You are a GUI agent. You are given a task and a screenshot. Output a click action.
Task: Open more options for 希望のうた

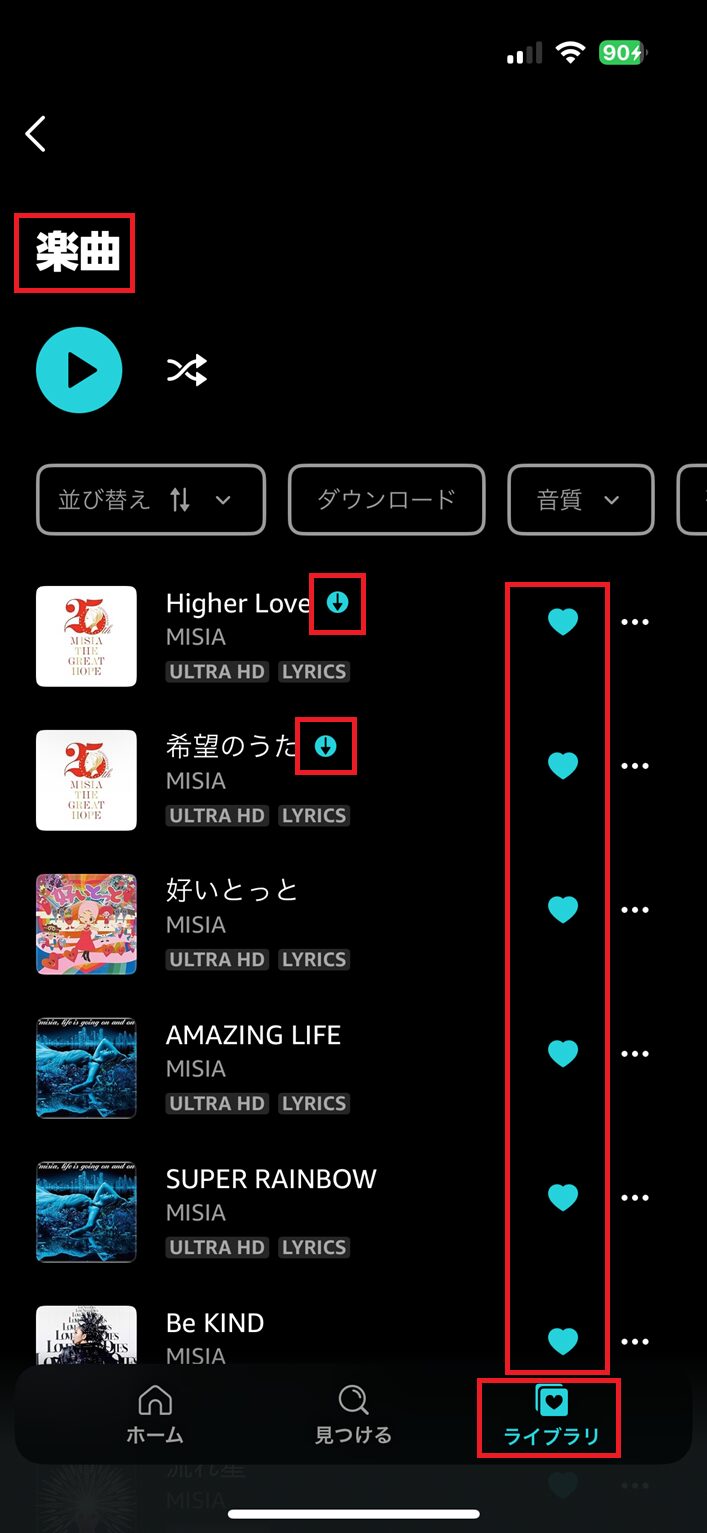(x=635, y=766)
